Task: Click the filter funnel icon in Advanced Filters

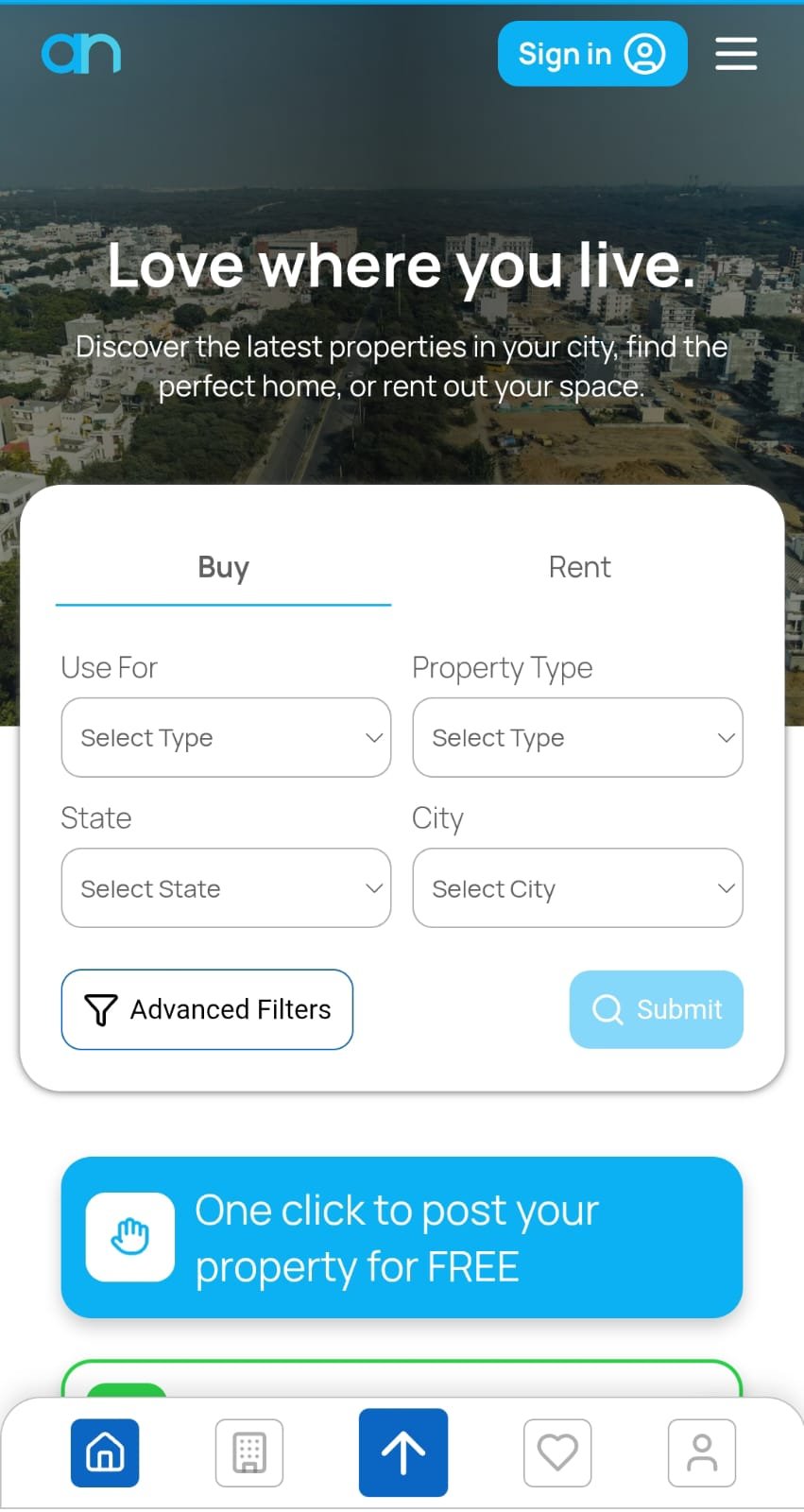Action: (100, 1009)
